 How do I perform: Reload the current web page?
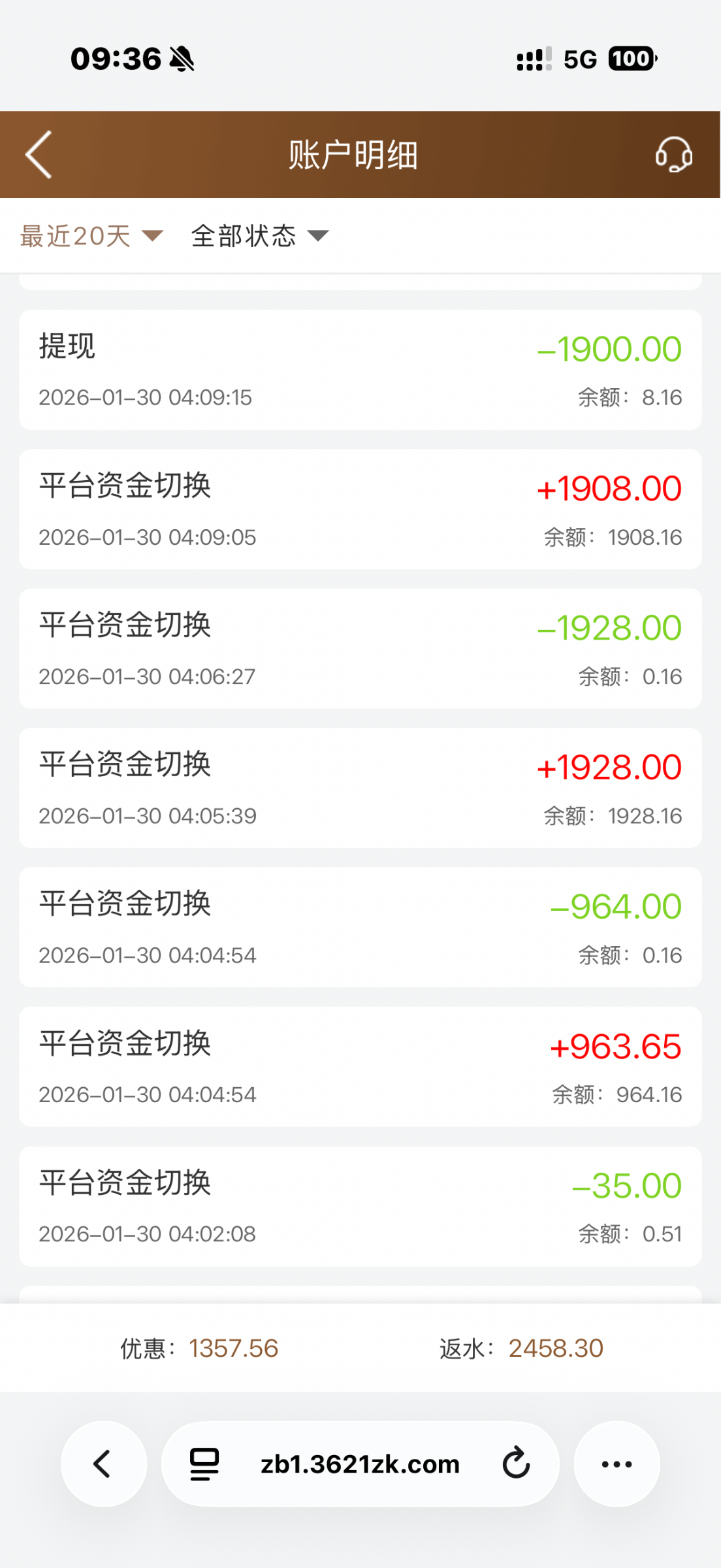[516, 1464]
